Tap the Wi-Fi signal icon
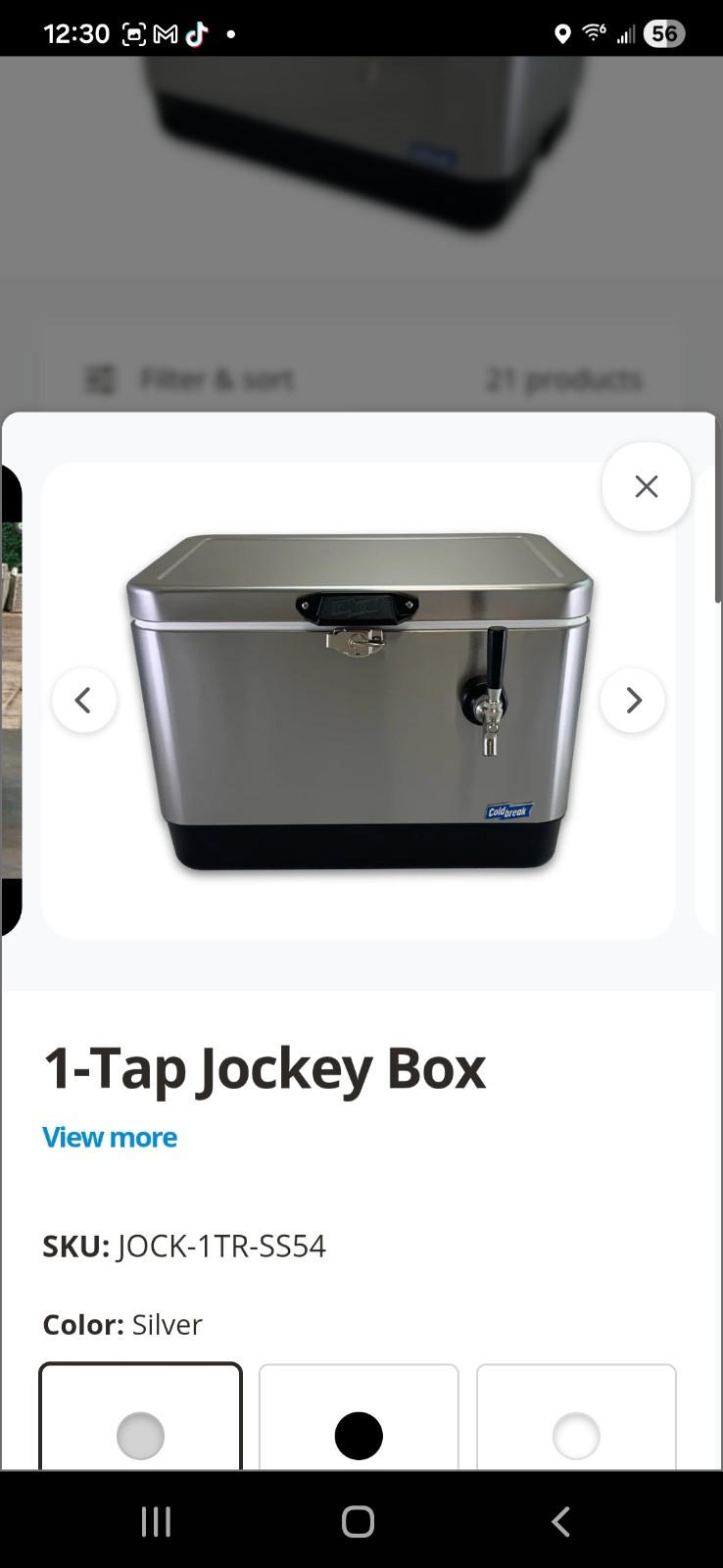723x1568 pixels. 595,32
